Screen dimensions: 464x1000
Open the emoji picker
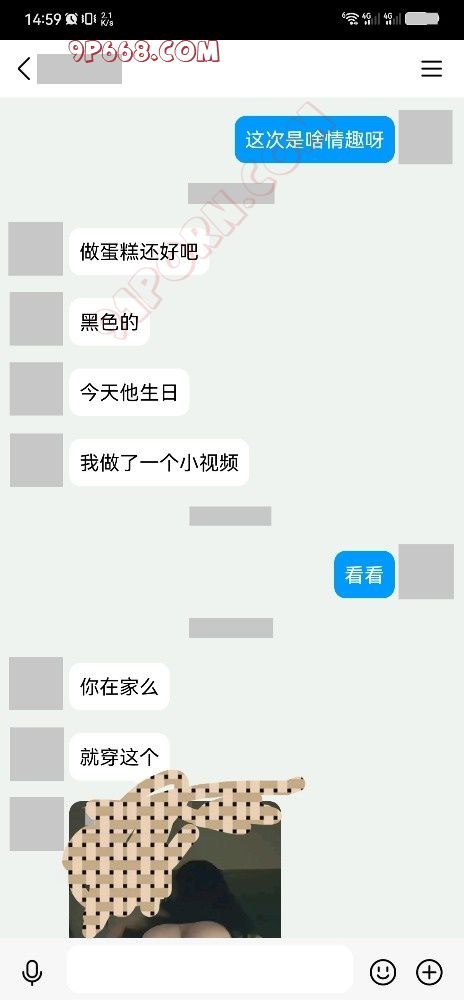[x=383, y=972]
